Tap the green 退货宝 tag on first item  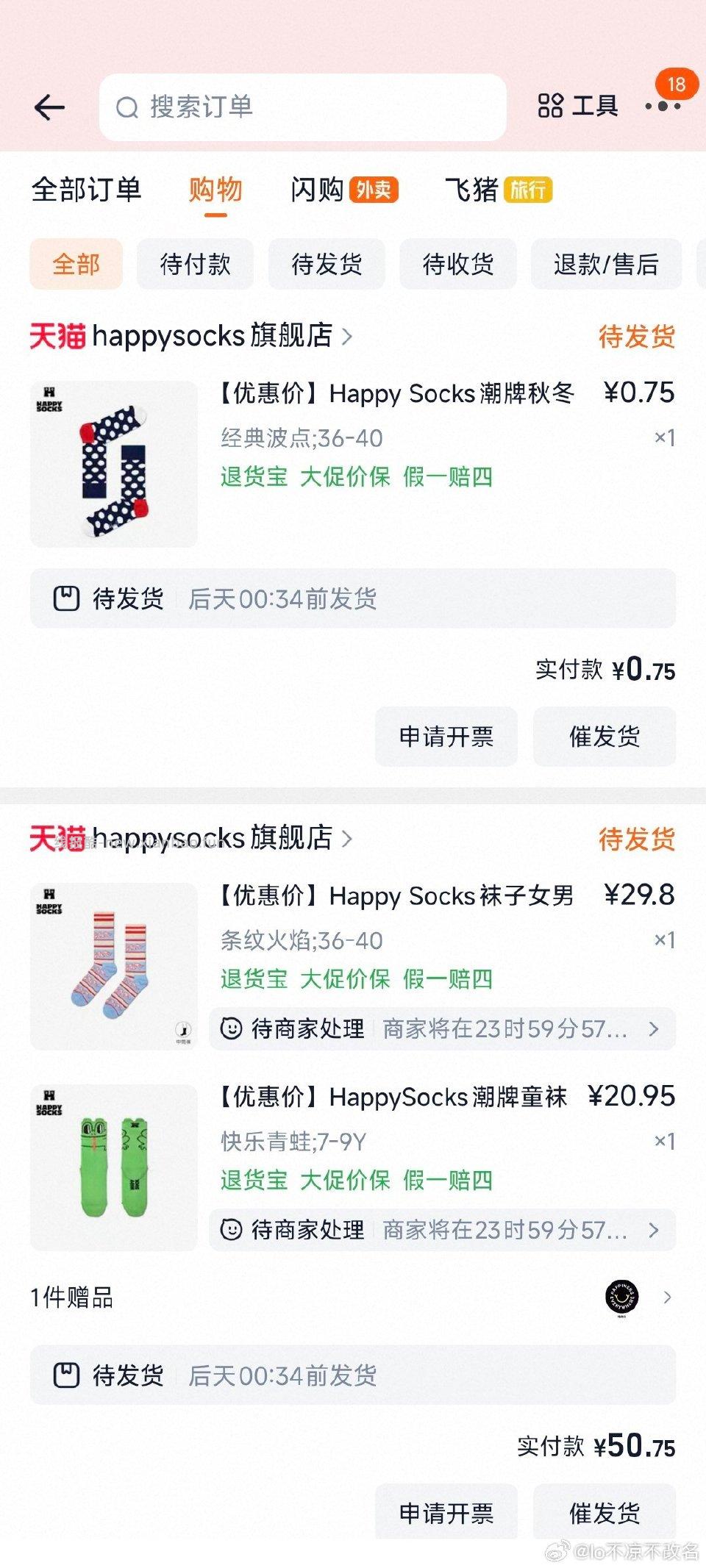coord(253,478)
